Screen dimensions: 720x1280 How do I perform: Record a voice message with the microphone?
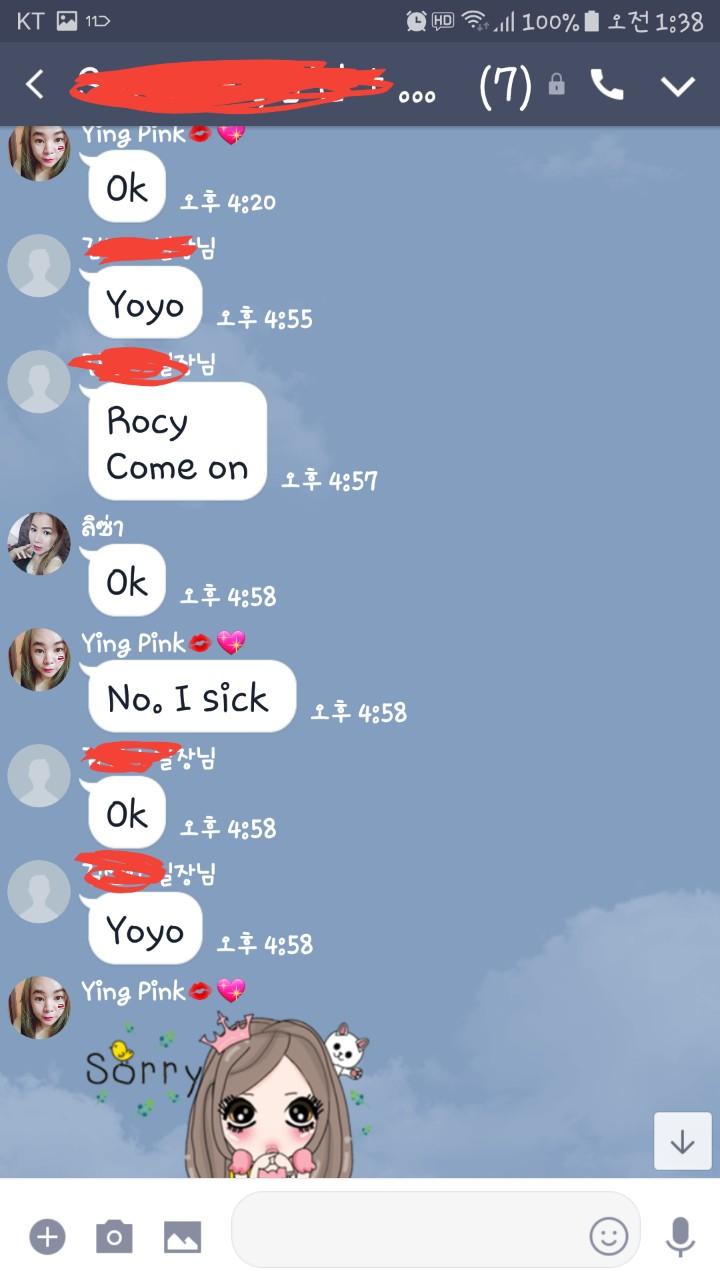click(680, 1237)
